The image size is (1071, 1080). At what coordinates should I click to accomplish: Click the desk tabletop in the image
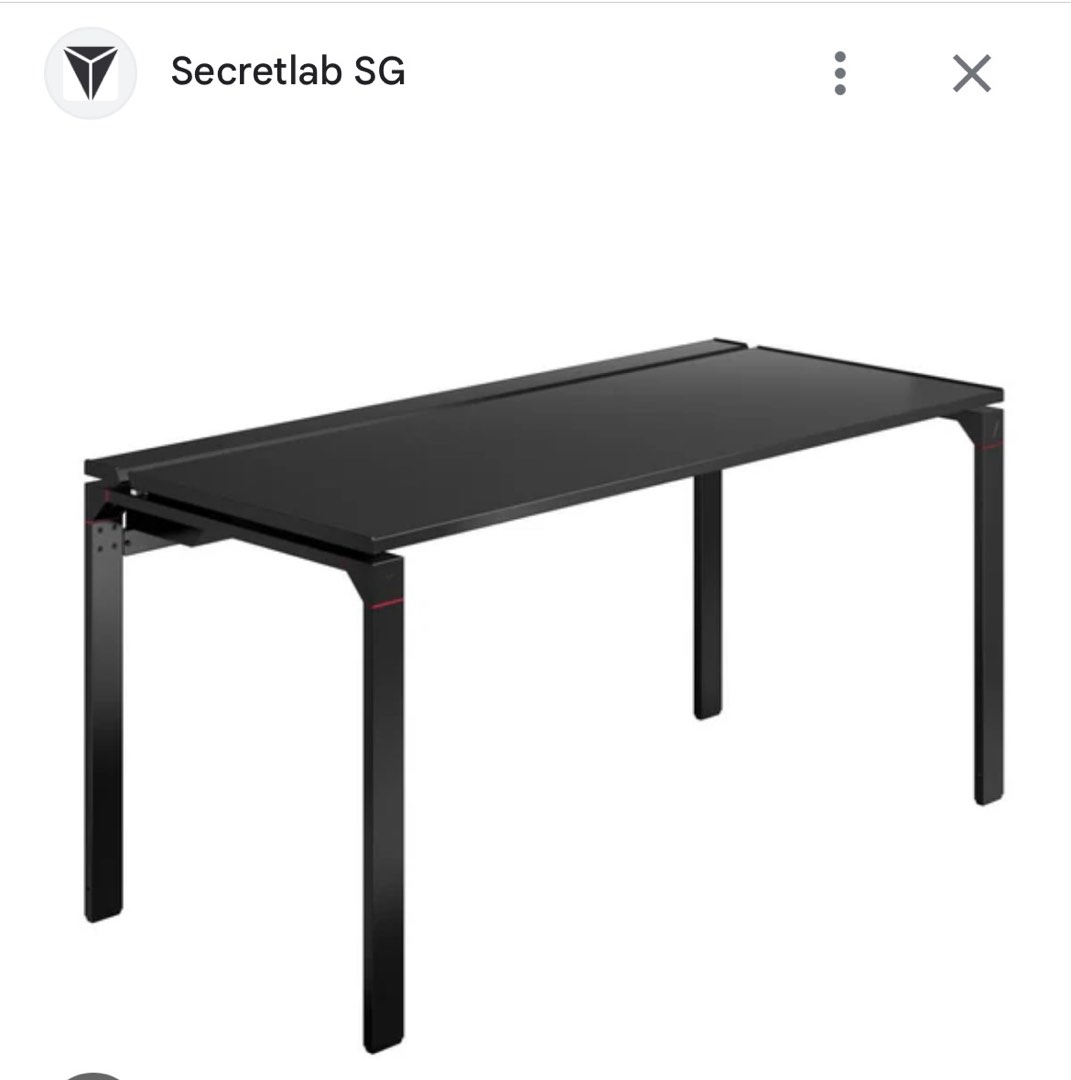[550, 430]
